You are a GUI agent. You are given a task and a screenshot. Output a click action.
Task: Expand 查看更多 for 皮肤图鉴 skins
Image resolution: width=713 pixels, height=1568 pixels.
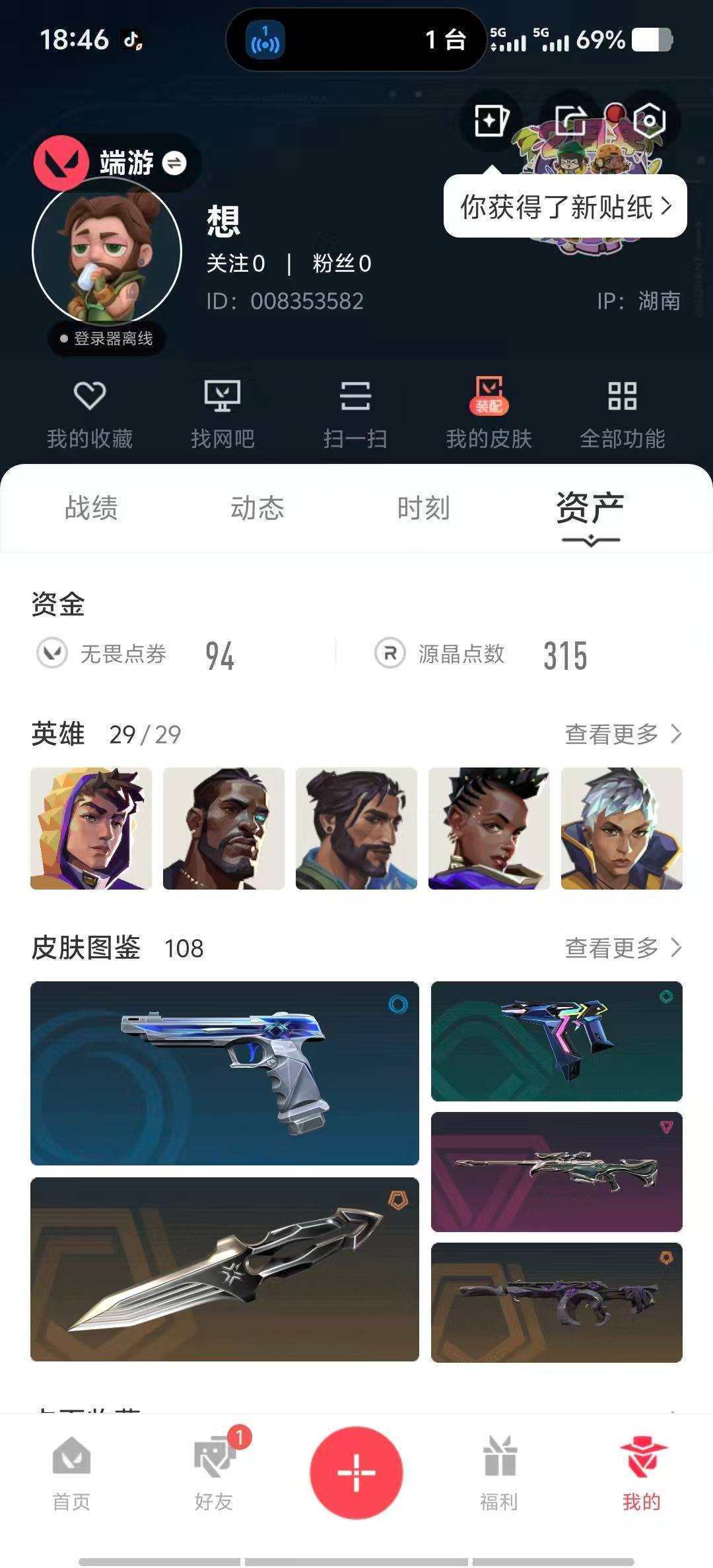[x=619, y=948]
